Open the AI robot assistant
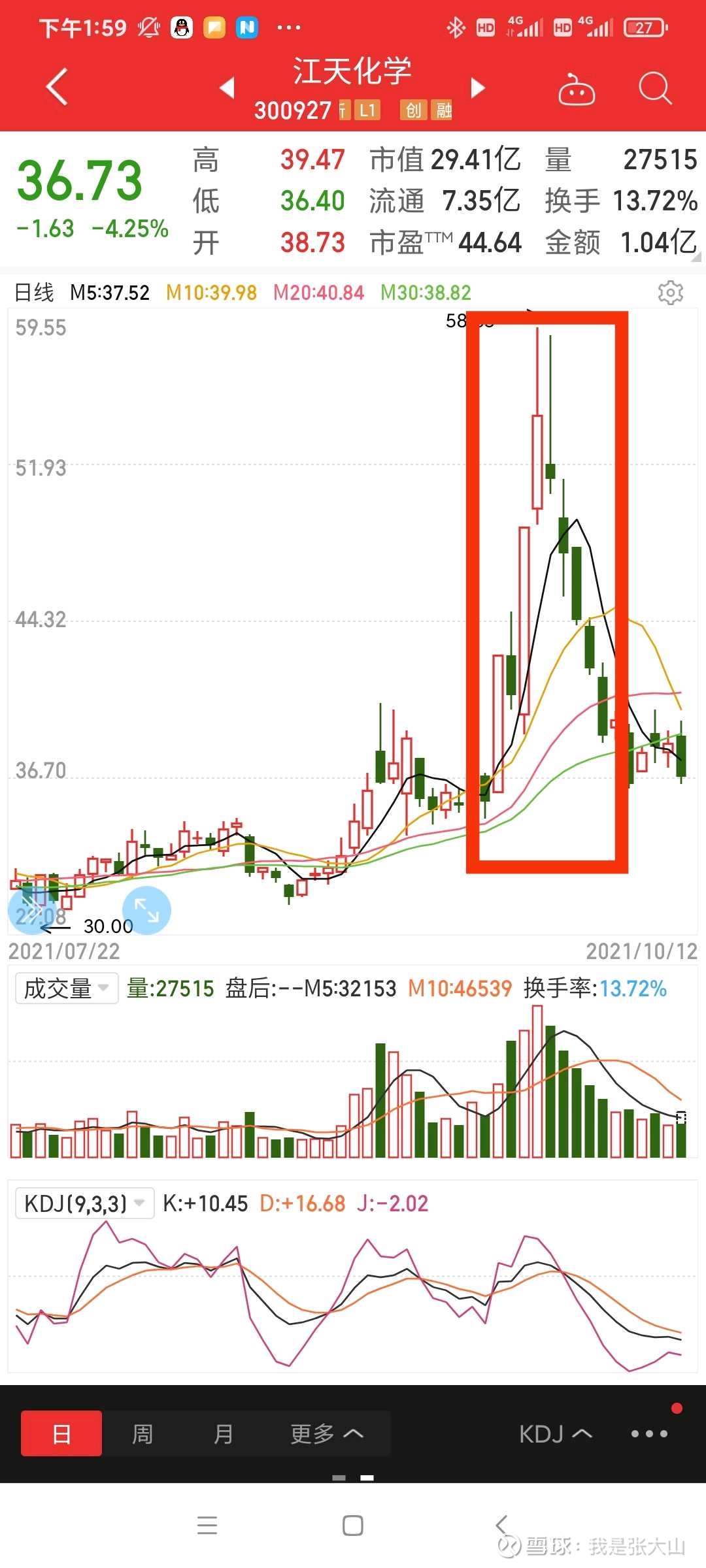 coord(576,89)
